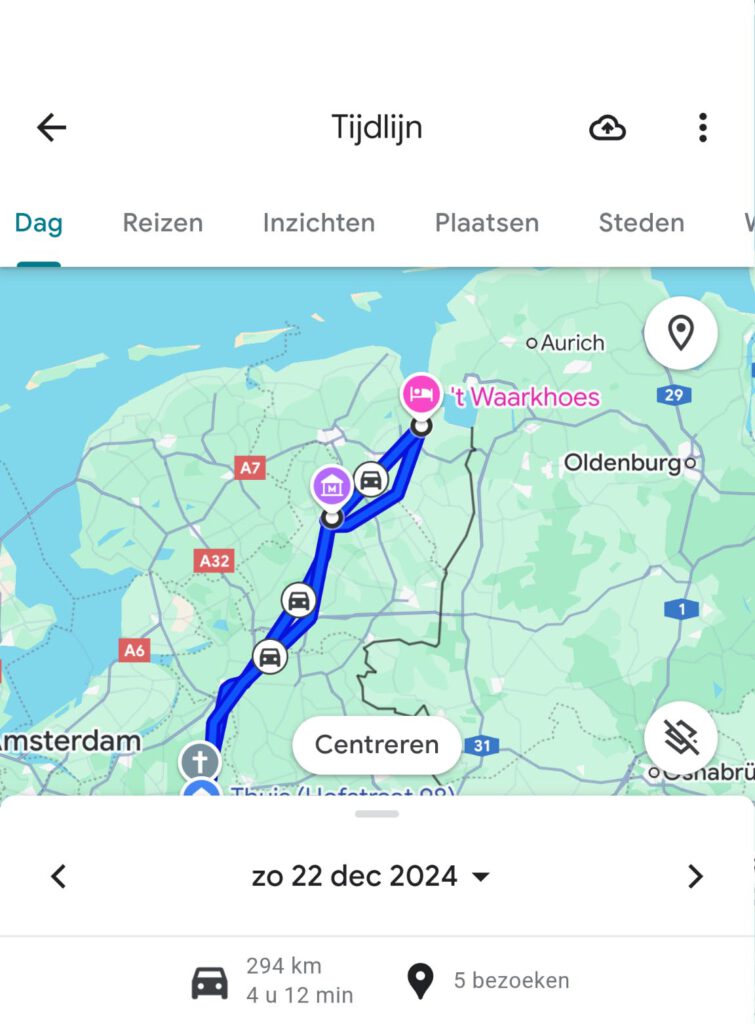Switch to the Reizen tab
Viewport: 755px width, 1024px height.
pos(162,223)
